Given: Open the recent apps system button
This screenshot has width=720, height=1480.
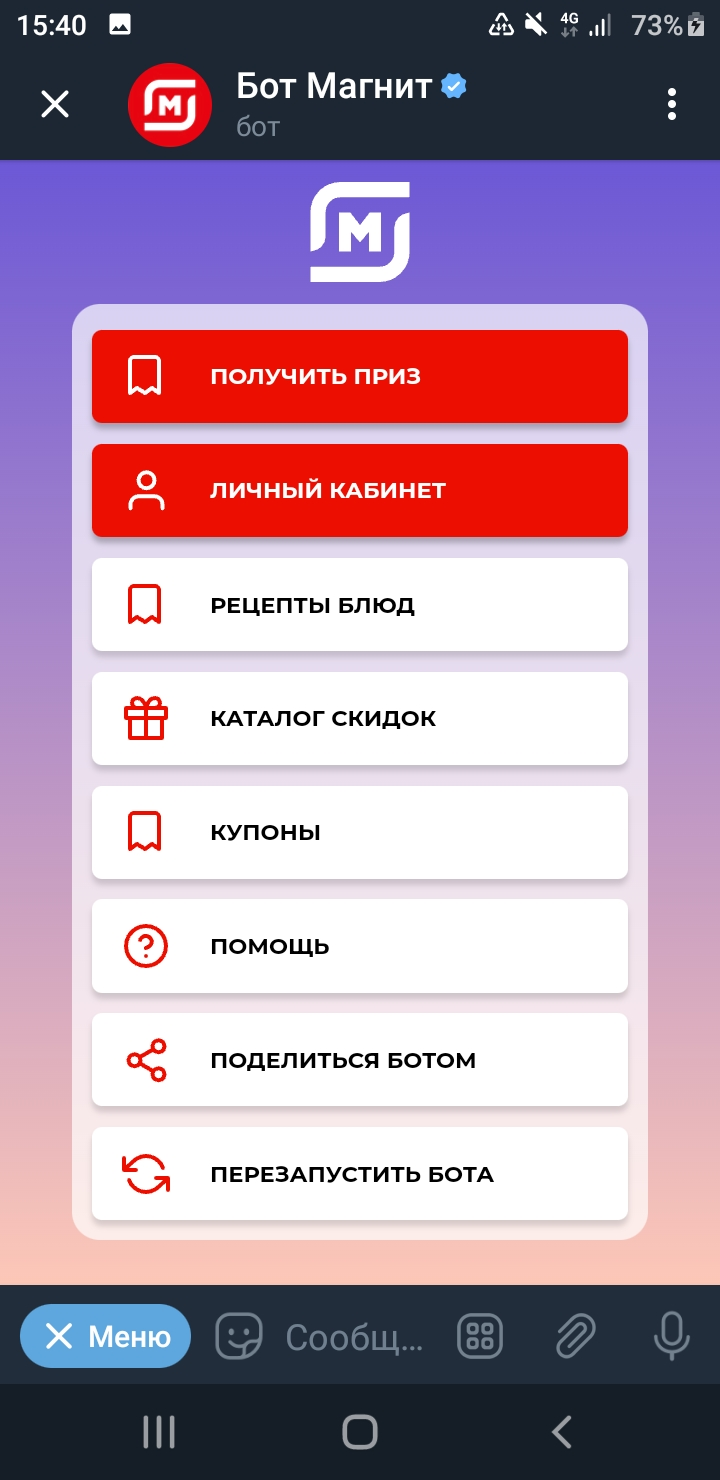Looking at the screenshot, I should (x=158, y=1432).
